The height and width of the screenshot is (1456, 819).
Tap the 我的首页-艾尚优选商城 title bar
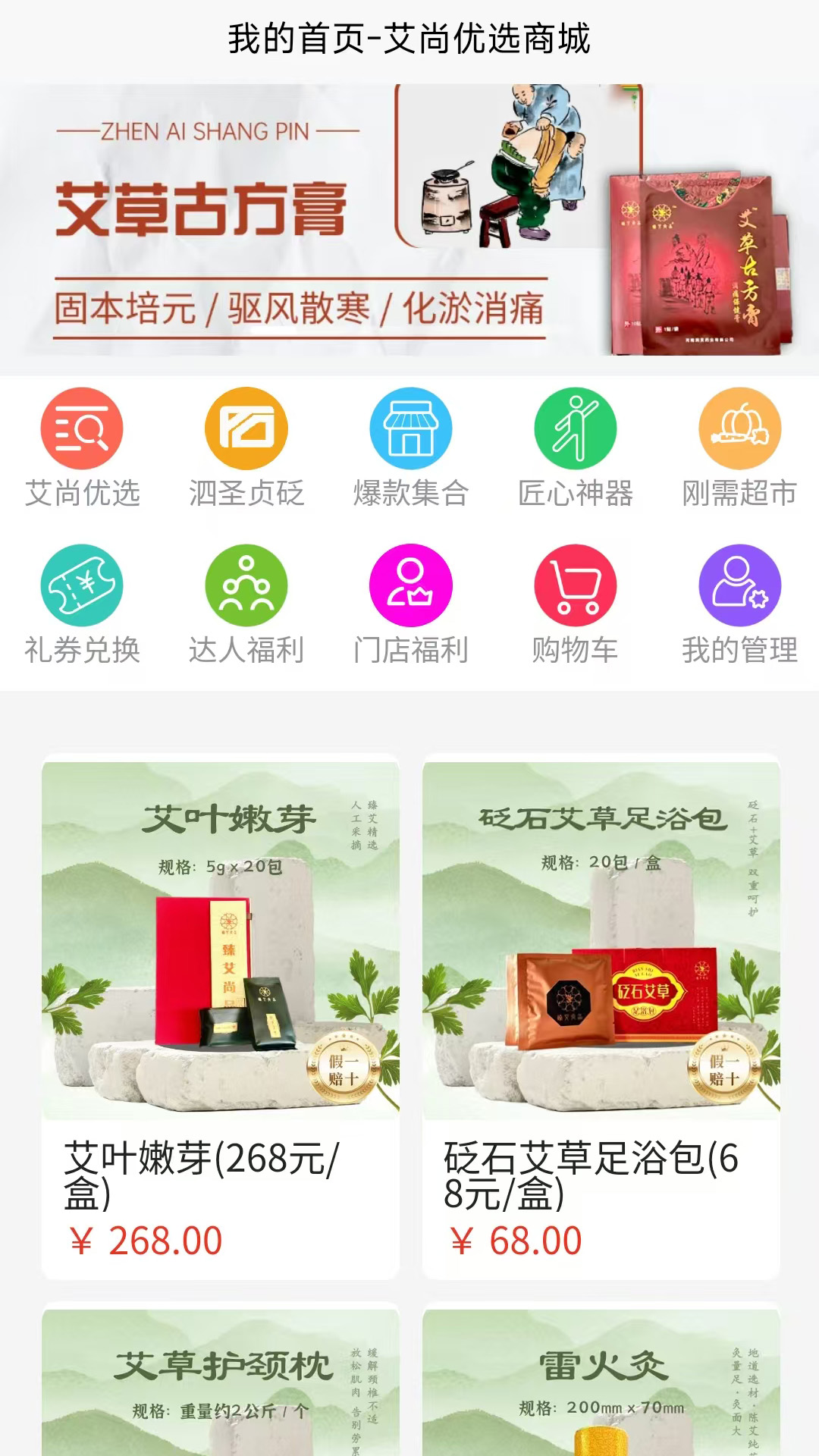click(409, 39)
